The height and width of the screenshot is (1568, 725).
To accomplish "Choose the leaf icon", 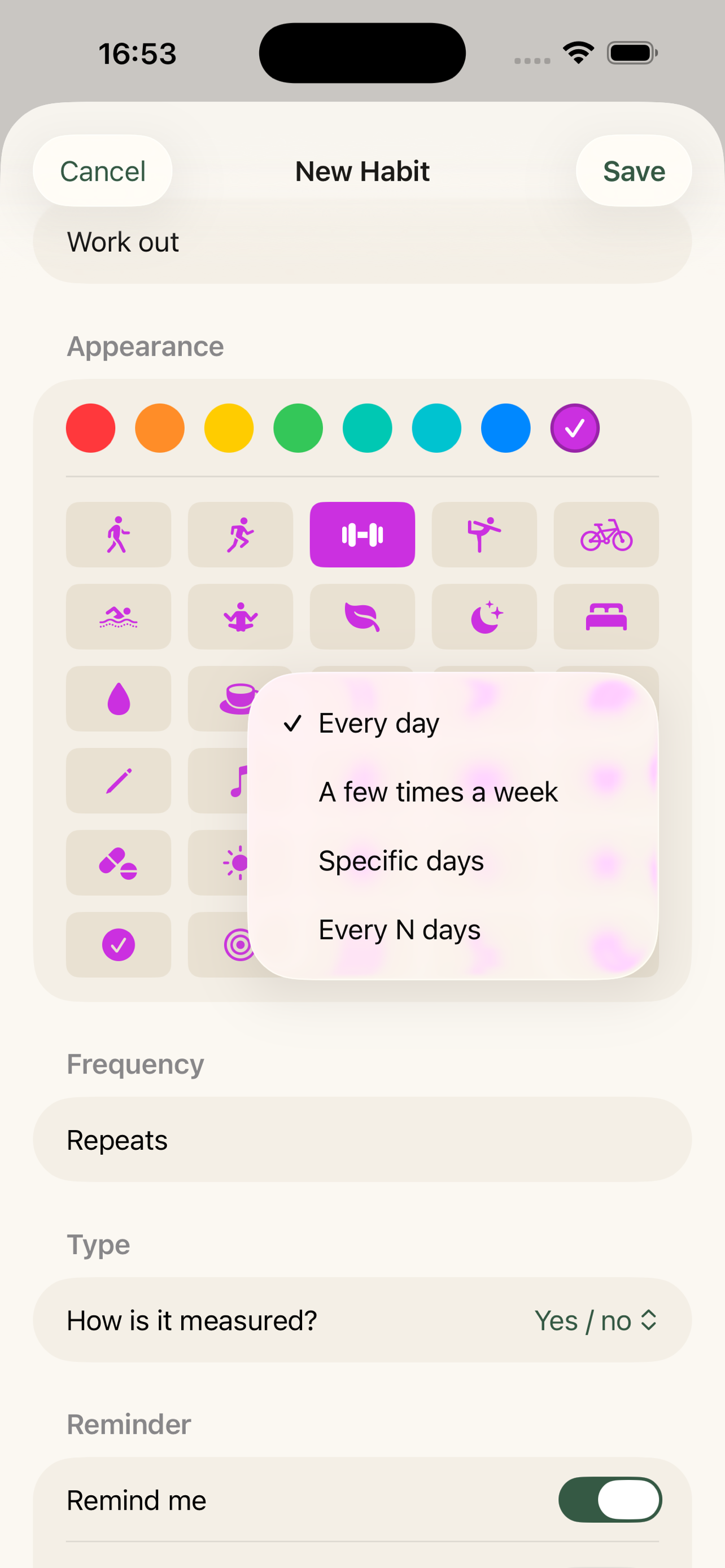I will click(362, 616).
